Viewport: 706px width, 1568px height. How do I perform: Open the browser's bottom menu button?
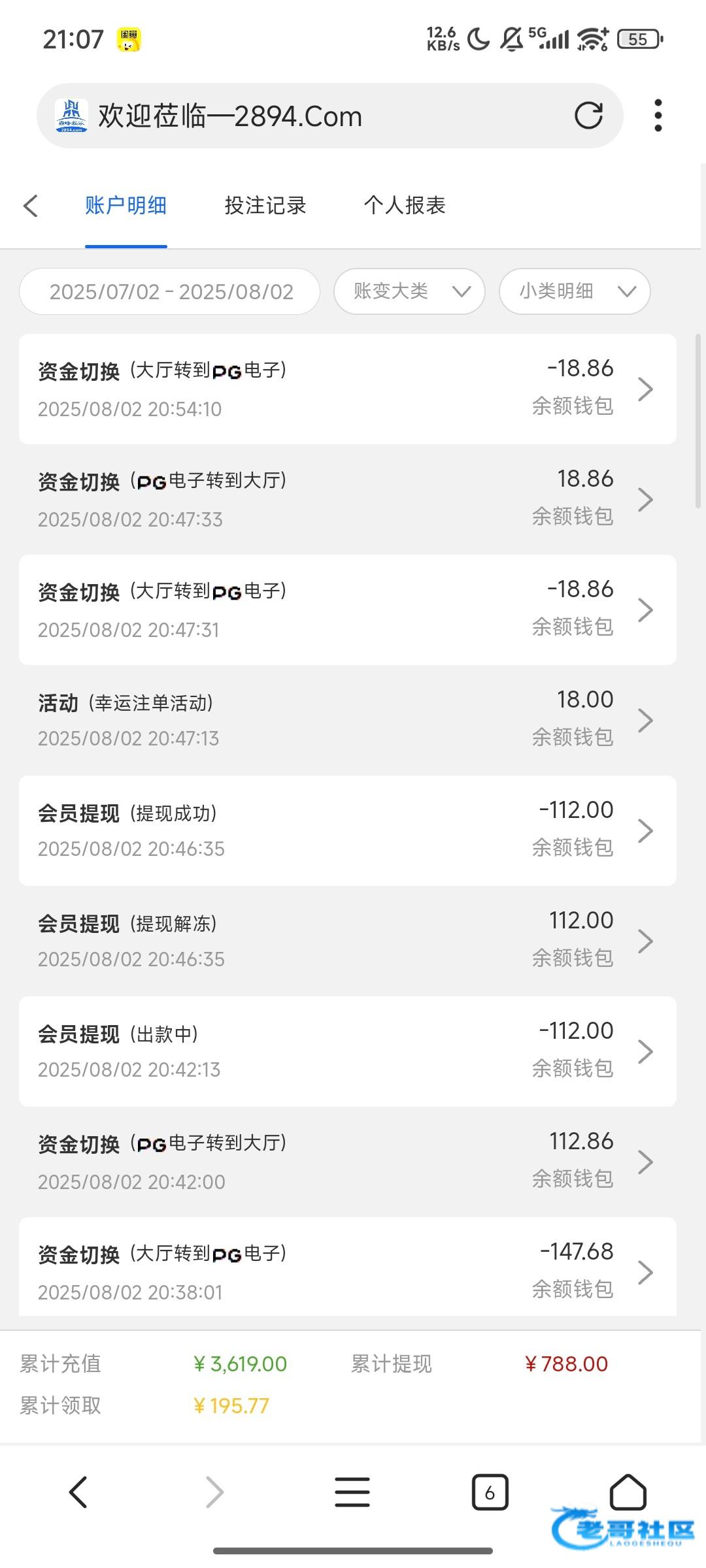coord(352,1493)
